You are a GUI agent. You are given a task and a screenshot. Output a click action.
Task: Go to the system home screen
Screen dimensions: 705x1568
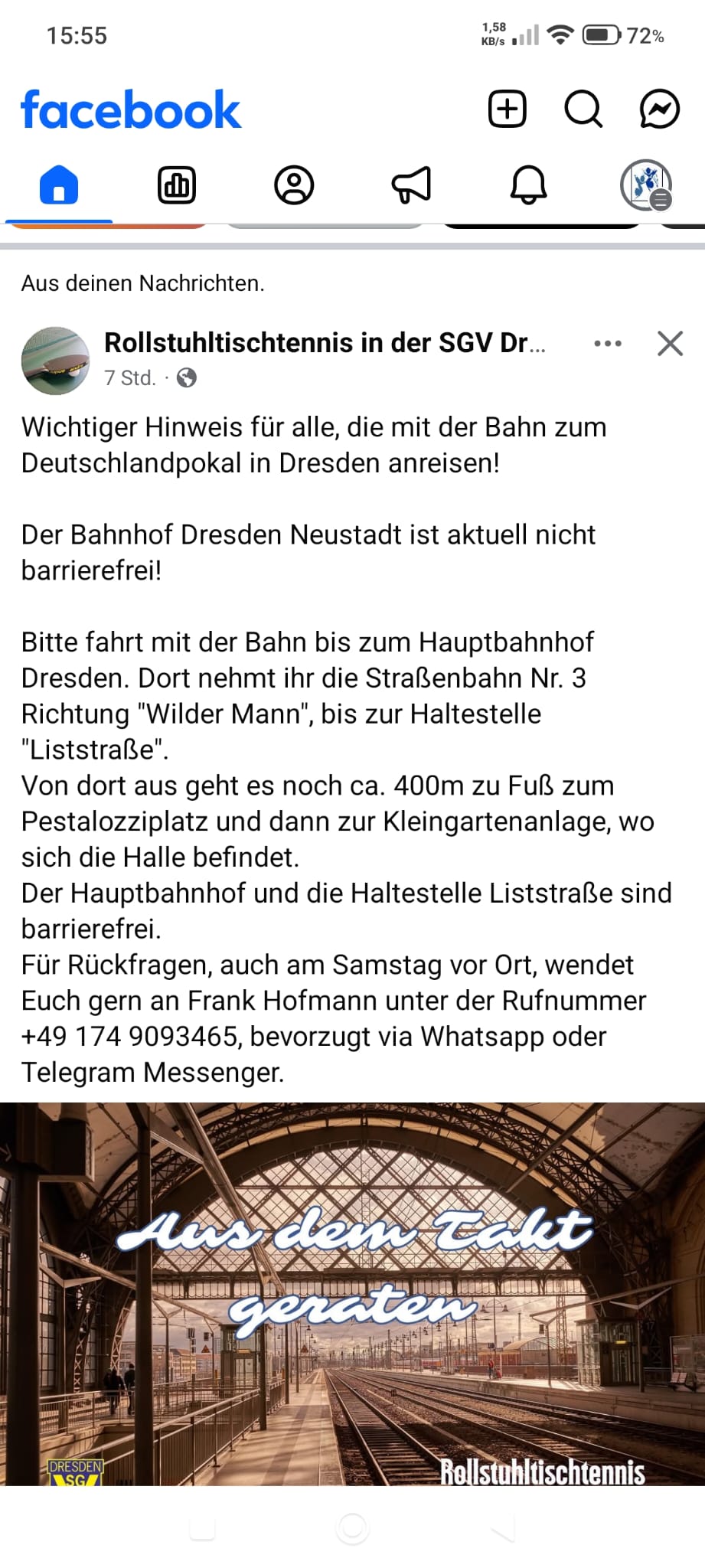[352, 1529]
